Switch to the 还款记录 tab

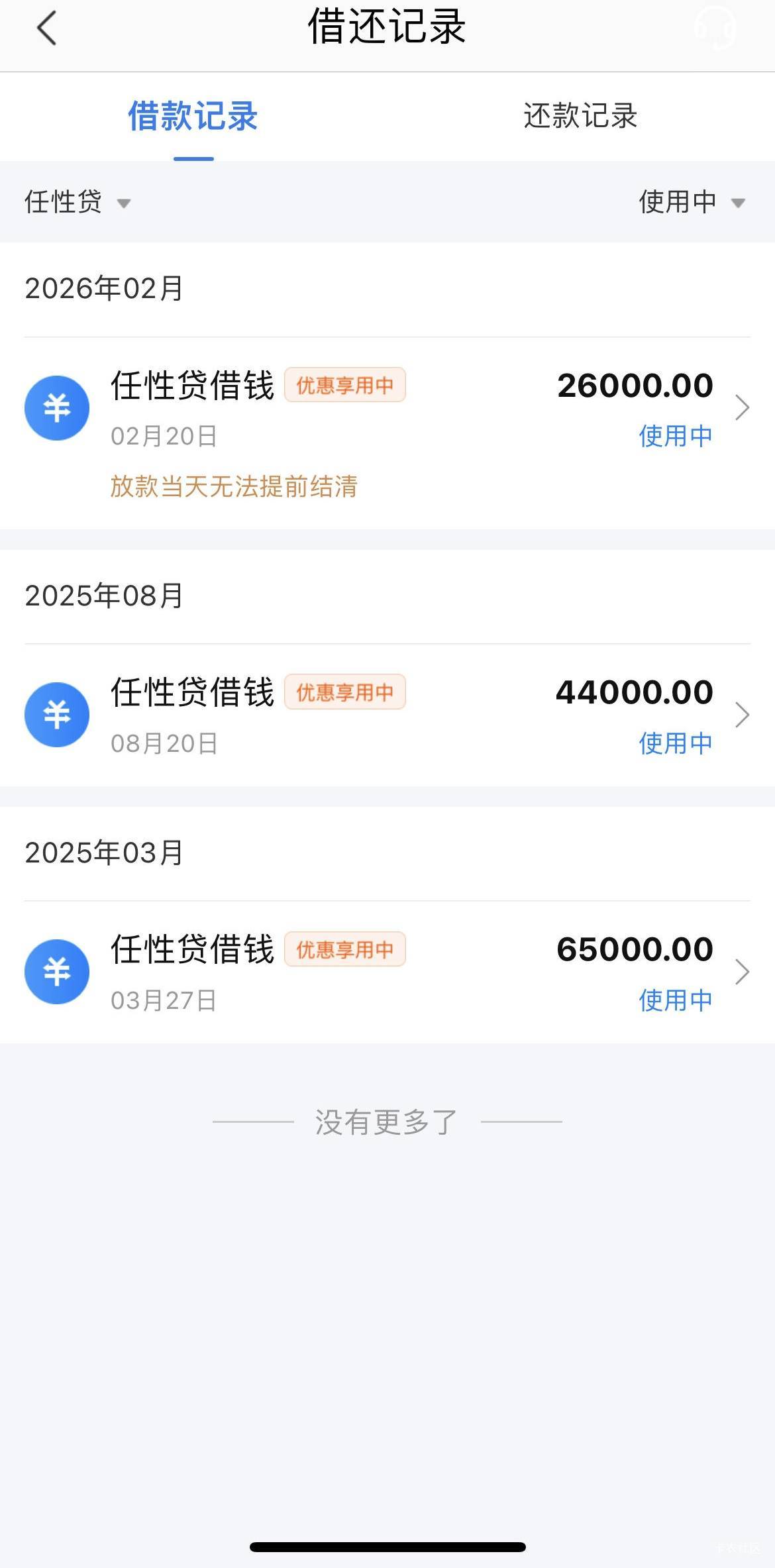580,117
